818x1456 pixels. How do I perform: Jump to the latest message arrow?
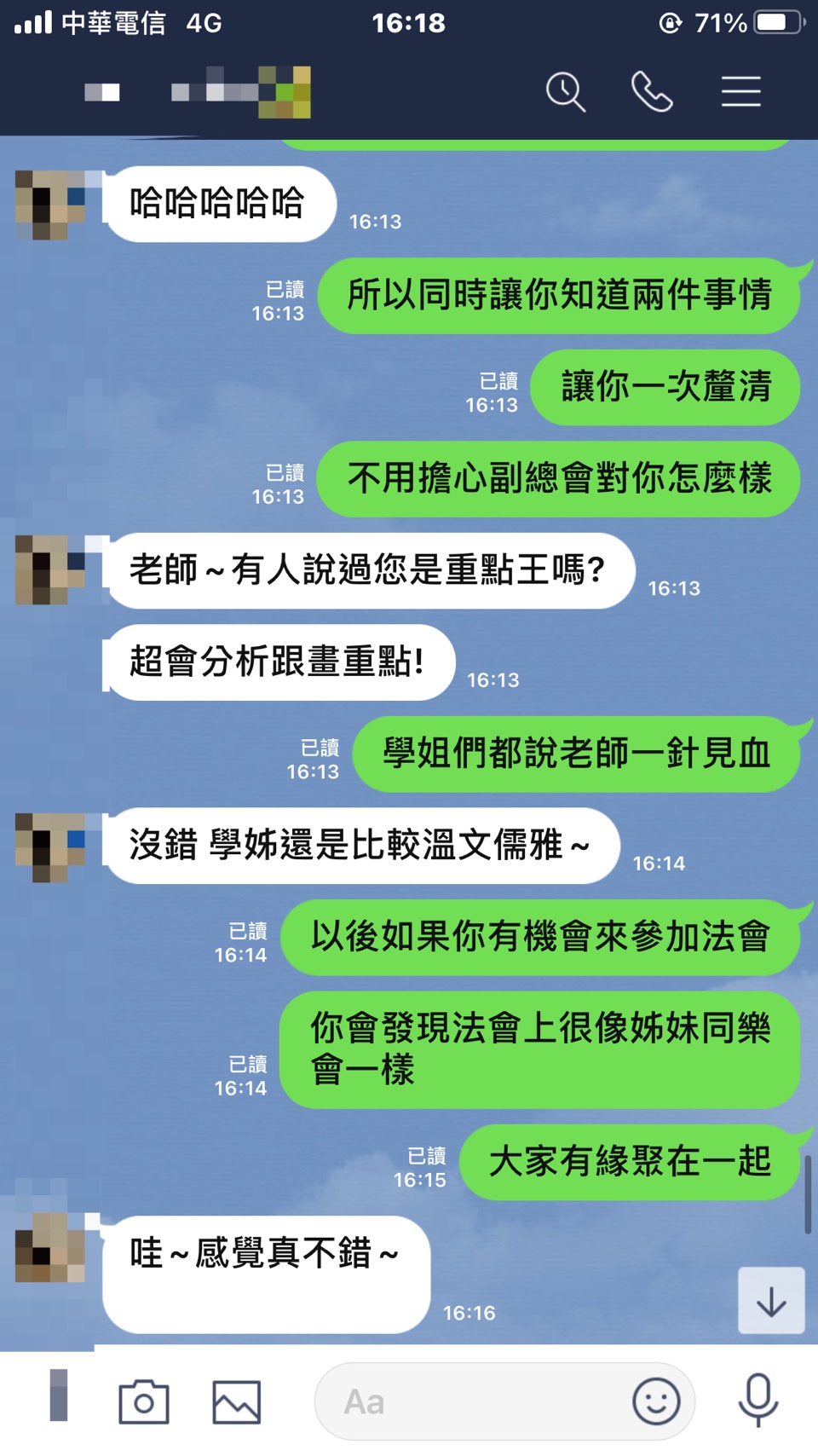click(771, 1301)
